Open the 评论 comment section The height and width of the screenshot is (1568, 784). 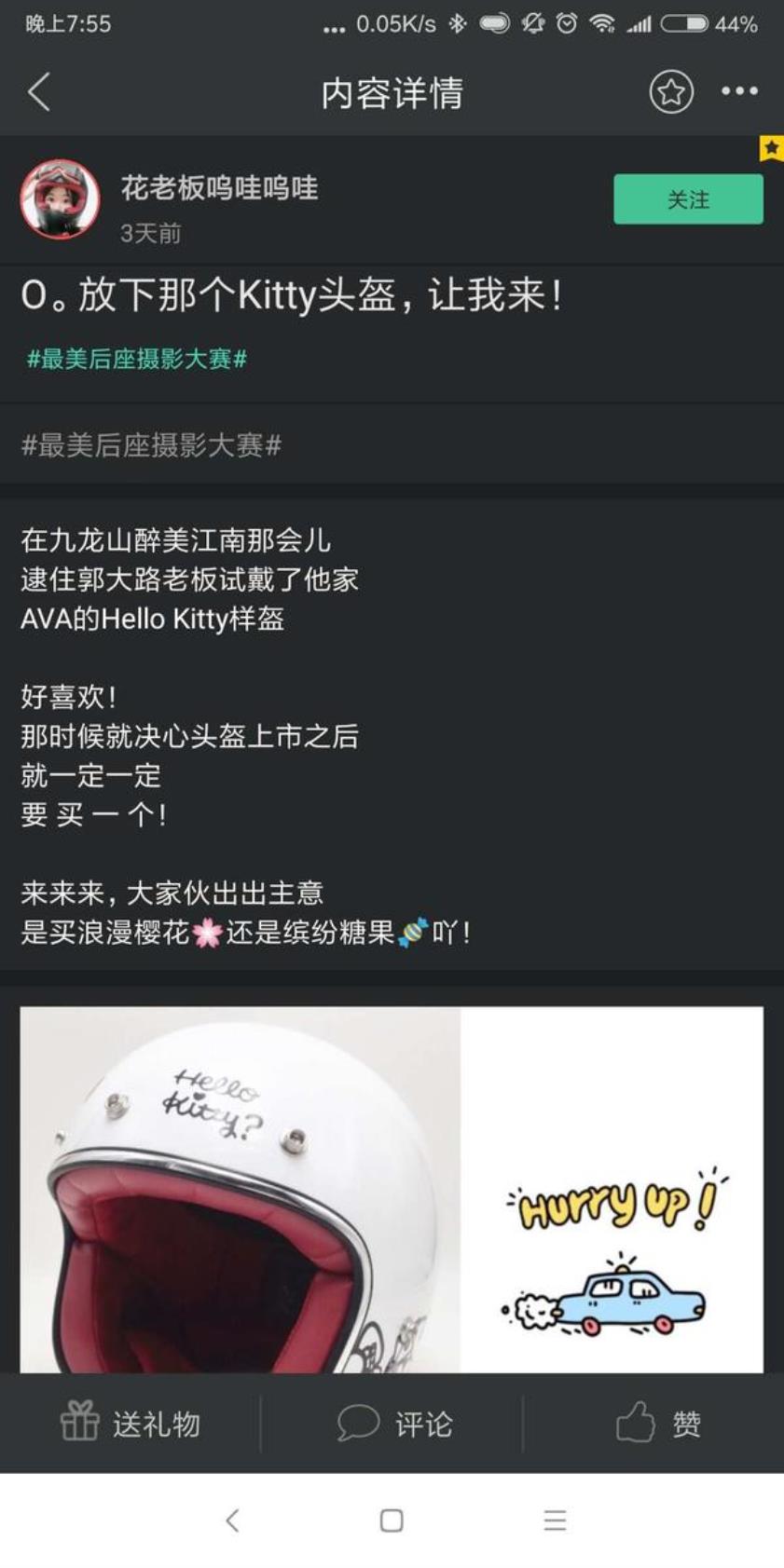coord(393,1423)
